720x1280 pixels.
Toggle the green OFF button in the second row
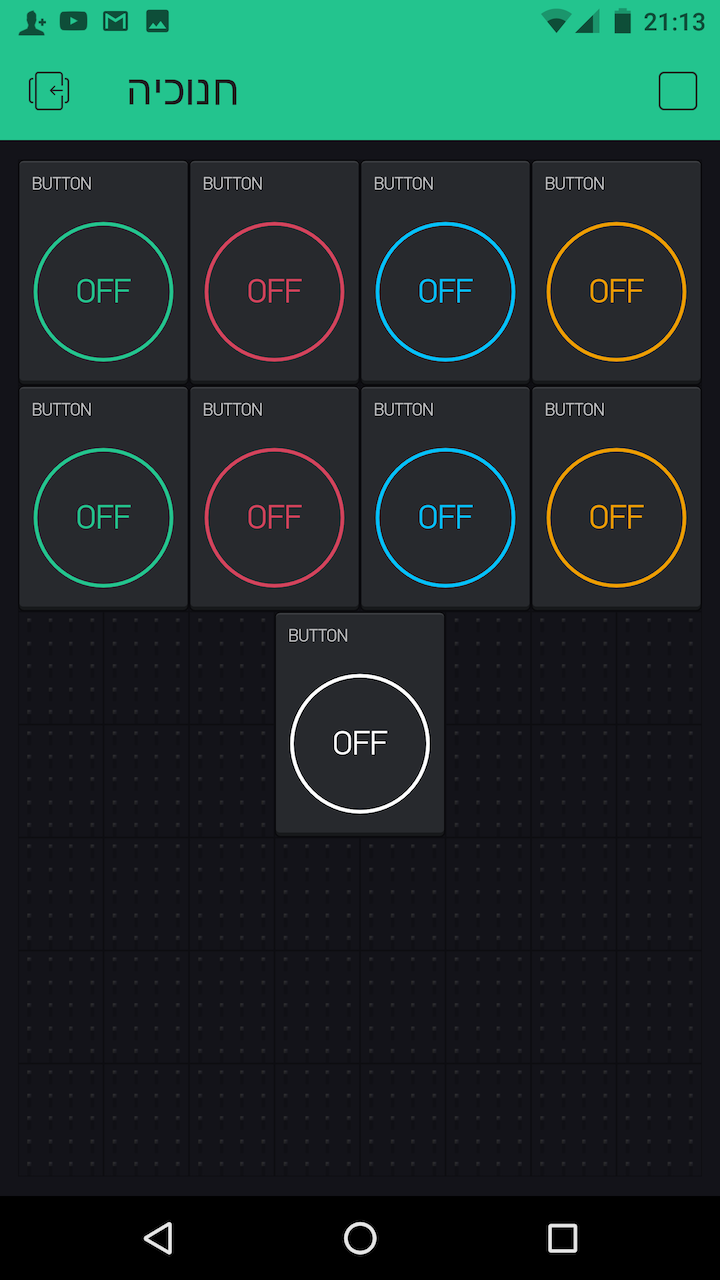pyautogui.click(x=104, y=517)
